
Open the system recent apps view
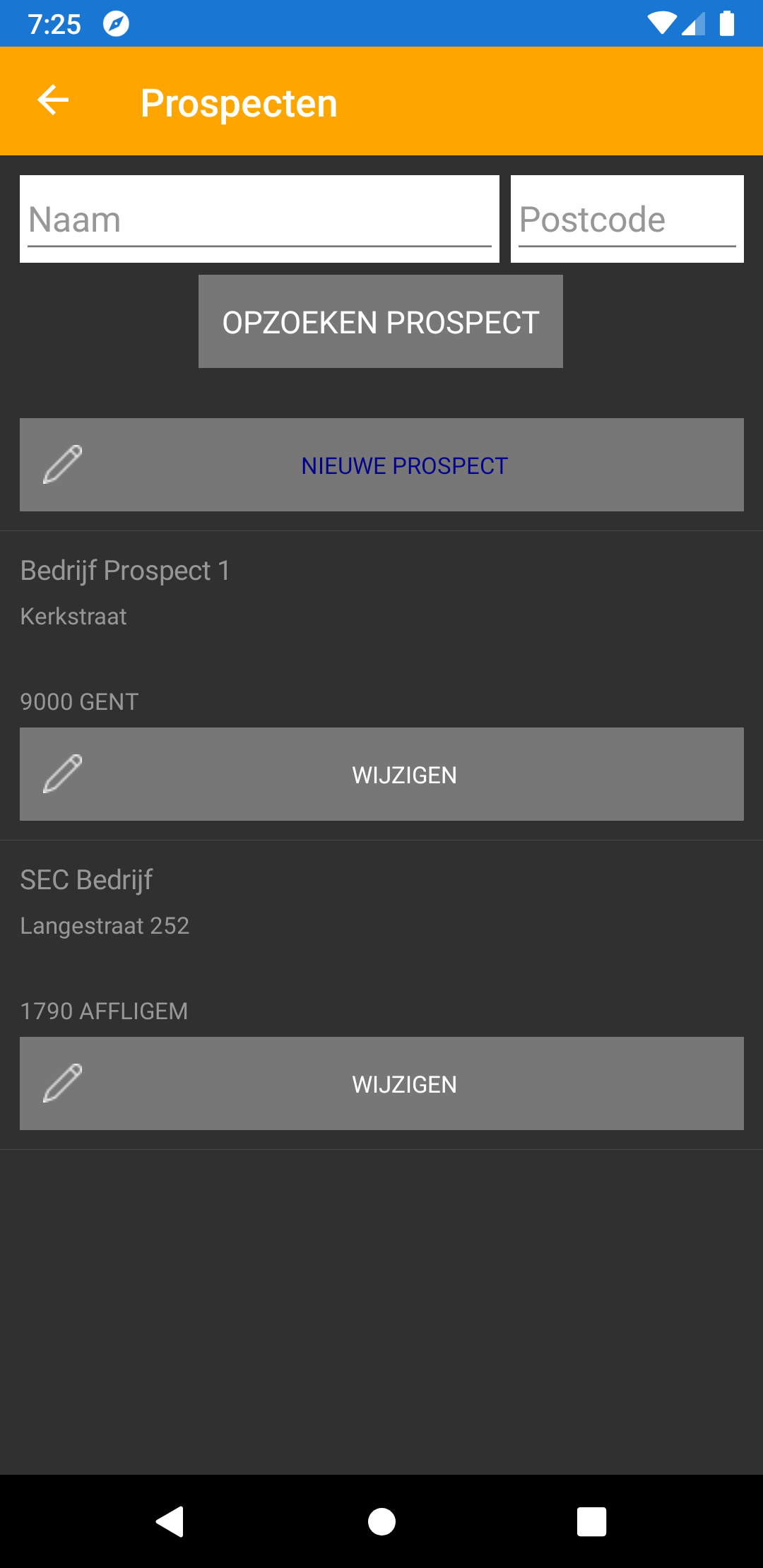pyautogui.click(x=591, y=1521)
